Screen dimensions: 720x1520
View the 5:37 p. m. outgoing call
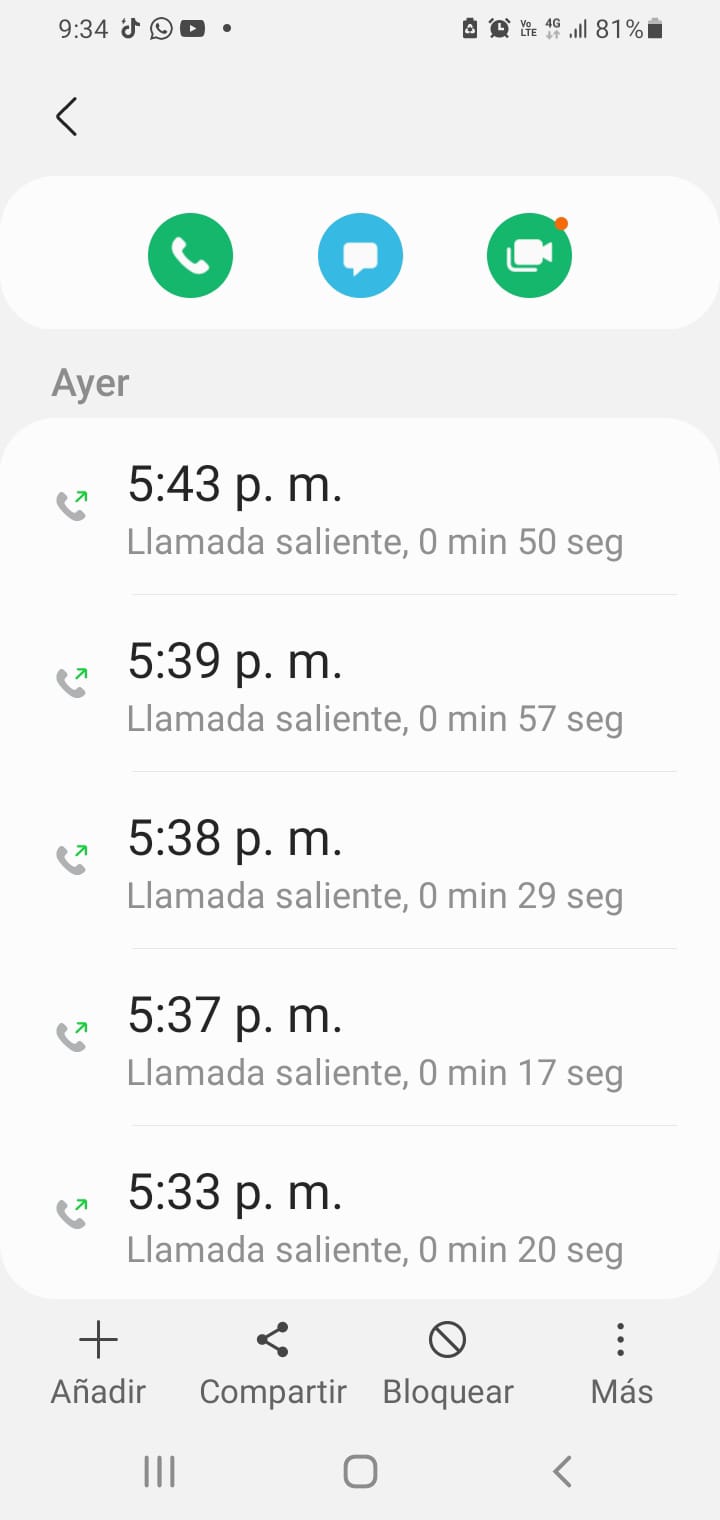click(375, 1041)
